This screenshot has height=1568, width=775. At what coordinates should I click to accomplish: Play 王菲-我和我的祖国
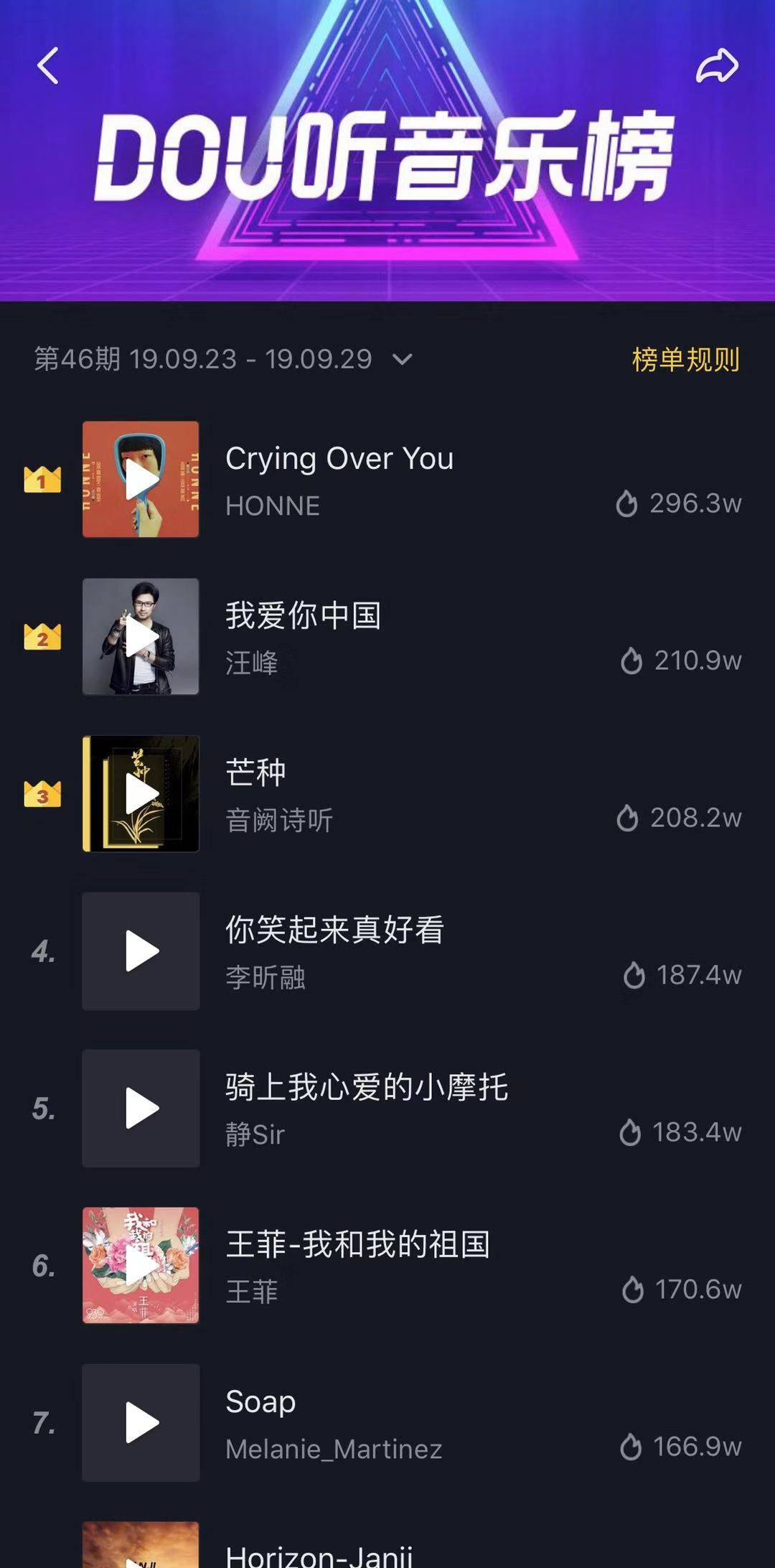[141, 1266]
